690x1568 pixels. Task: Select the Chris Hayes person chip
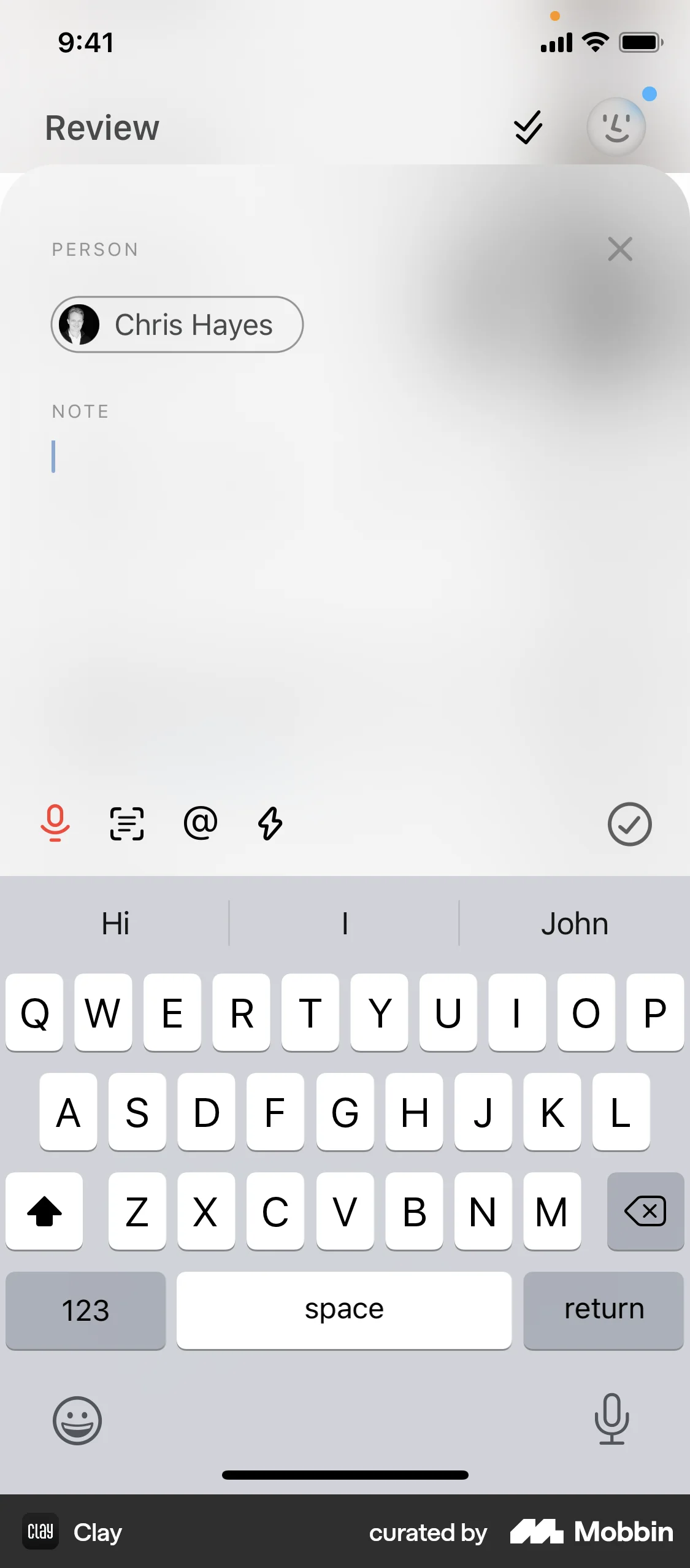tap(177, 325)
